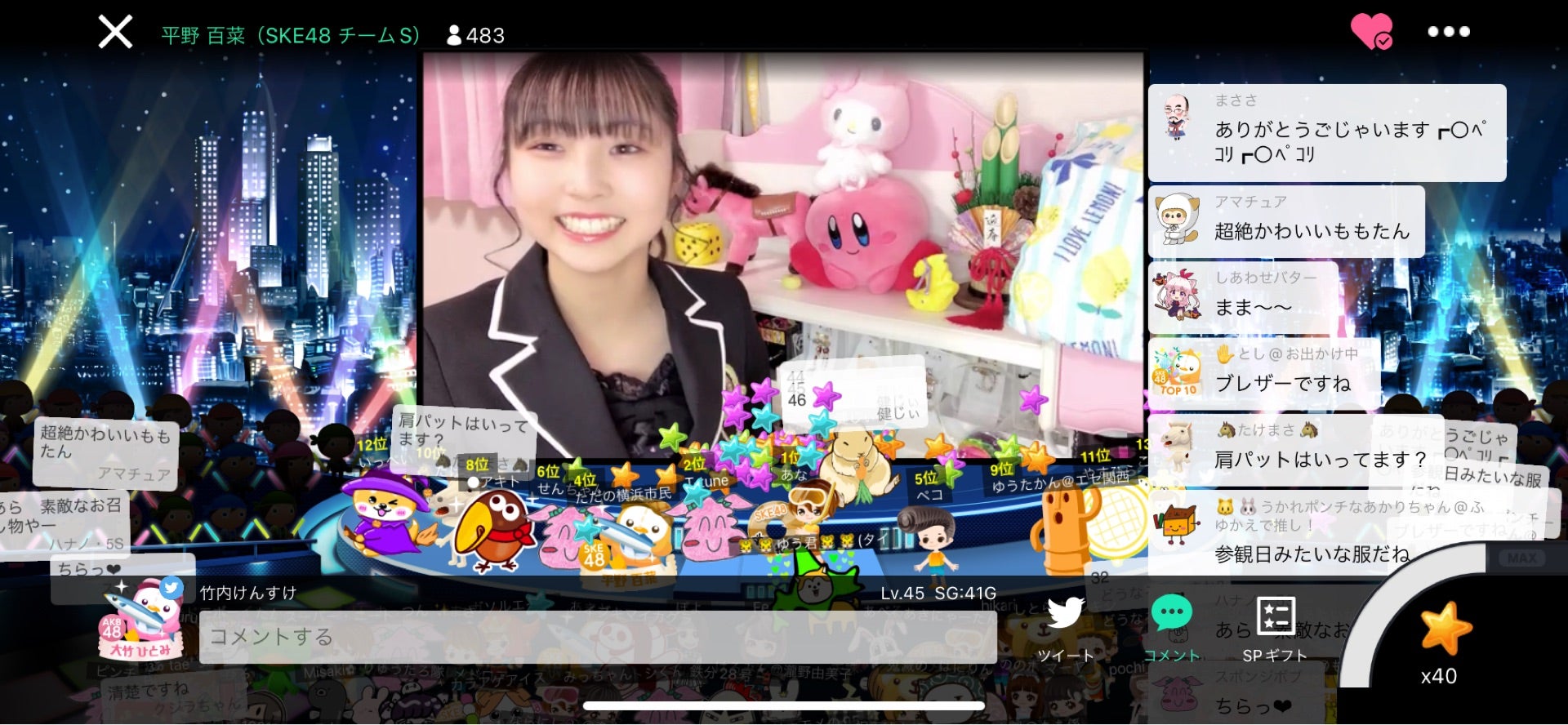This screenshot has width=1568, height=725.
Task: Tap own avatar 竹内けんすけ
Action: pyautogui.click(x=140, y=619)
